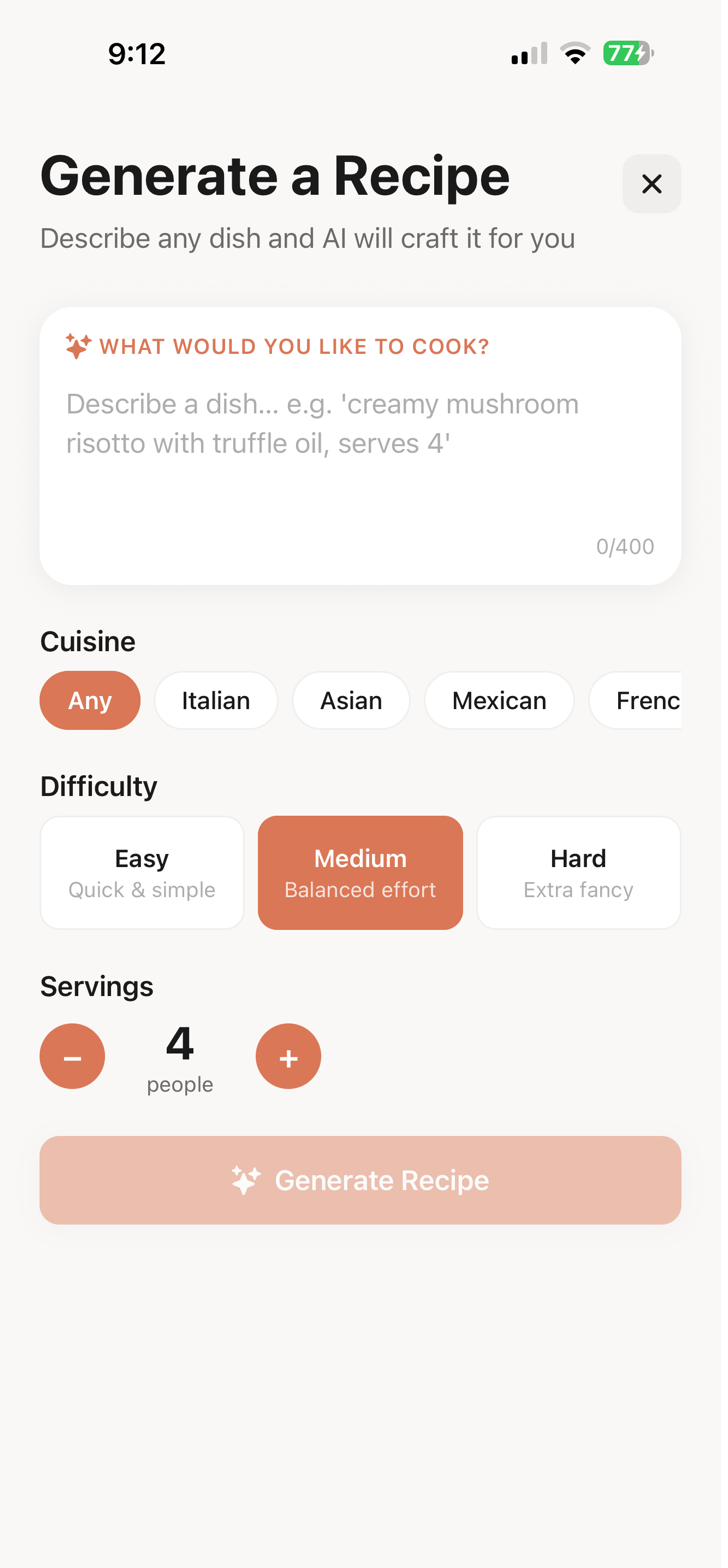Viewport: 728px width, 1568px height.
Task: Tap the X icon to dismiss recipe generator
Action: click(651, 183)
